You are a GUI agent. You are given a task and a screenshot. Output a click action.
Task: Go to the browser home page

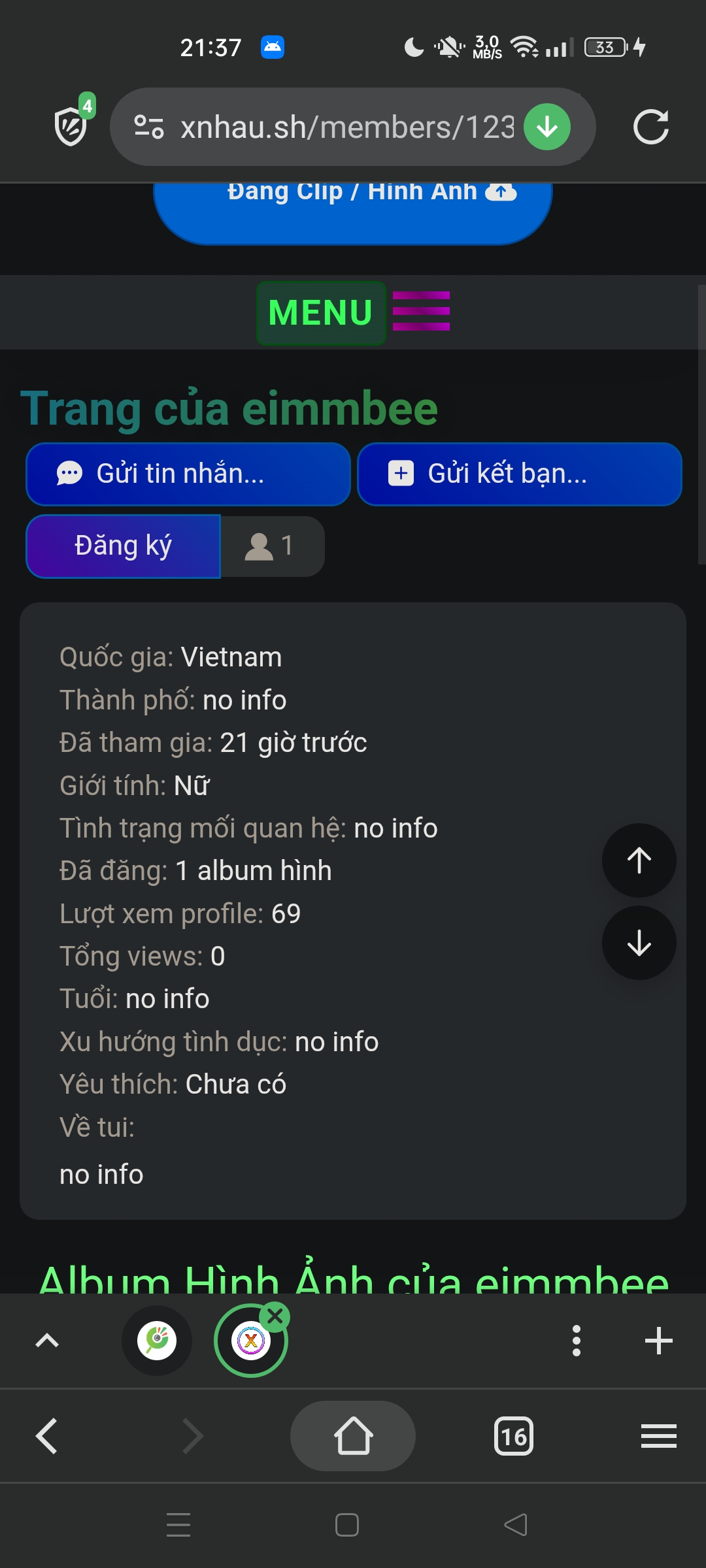[353, 1436]
